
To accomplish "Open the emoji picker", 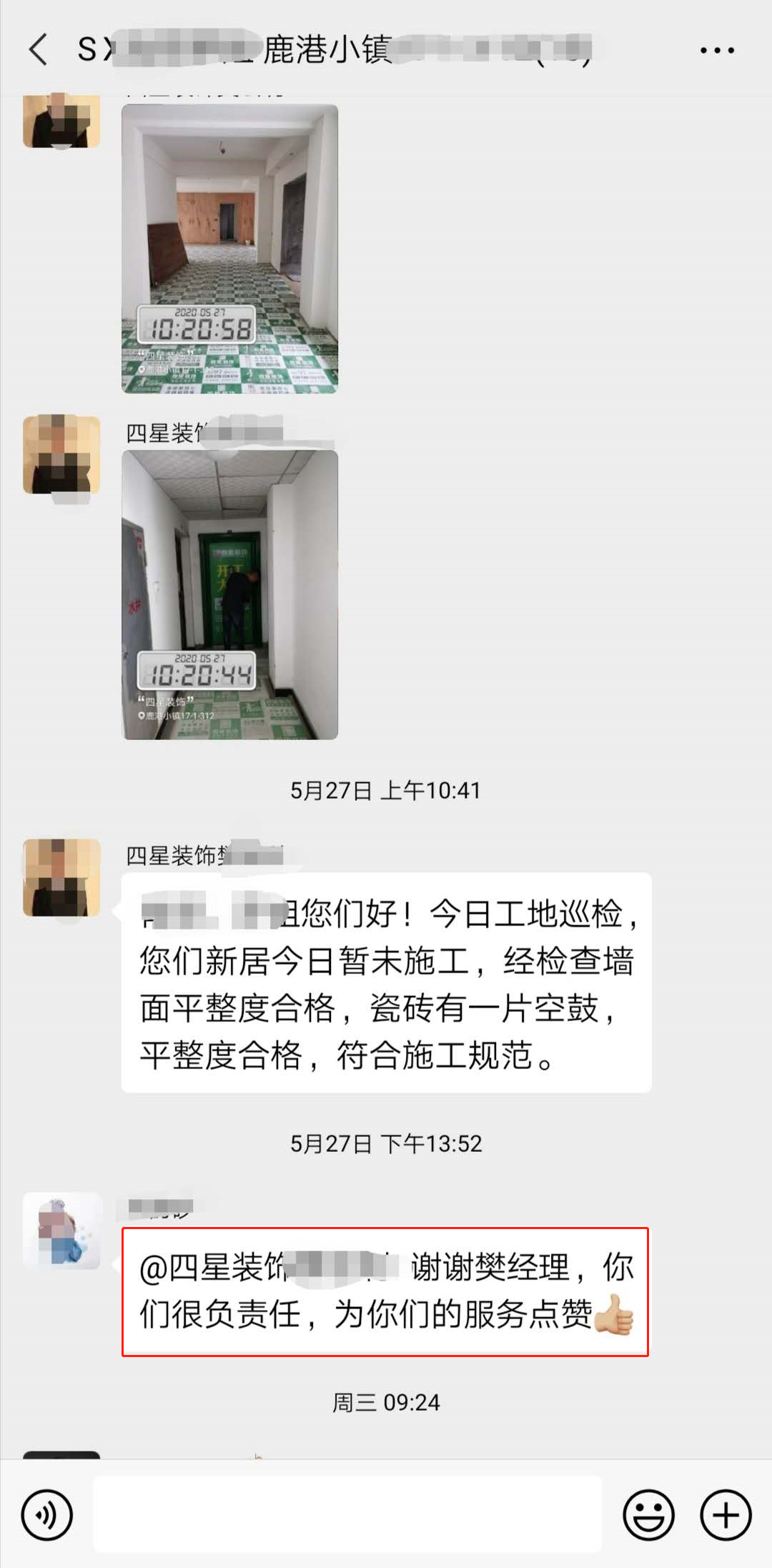I will pos(648,1514).
